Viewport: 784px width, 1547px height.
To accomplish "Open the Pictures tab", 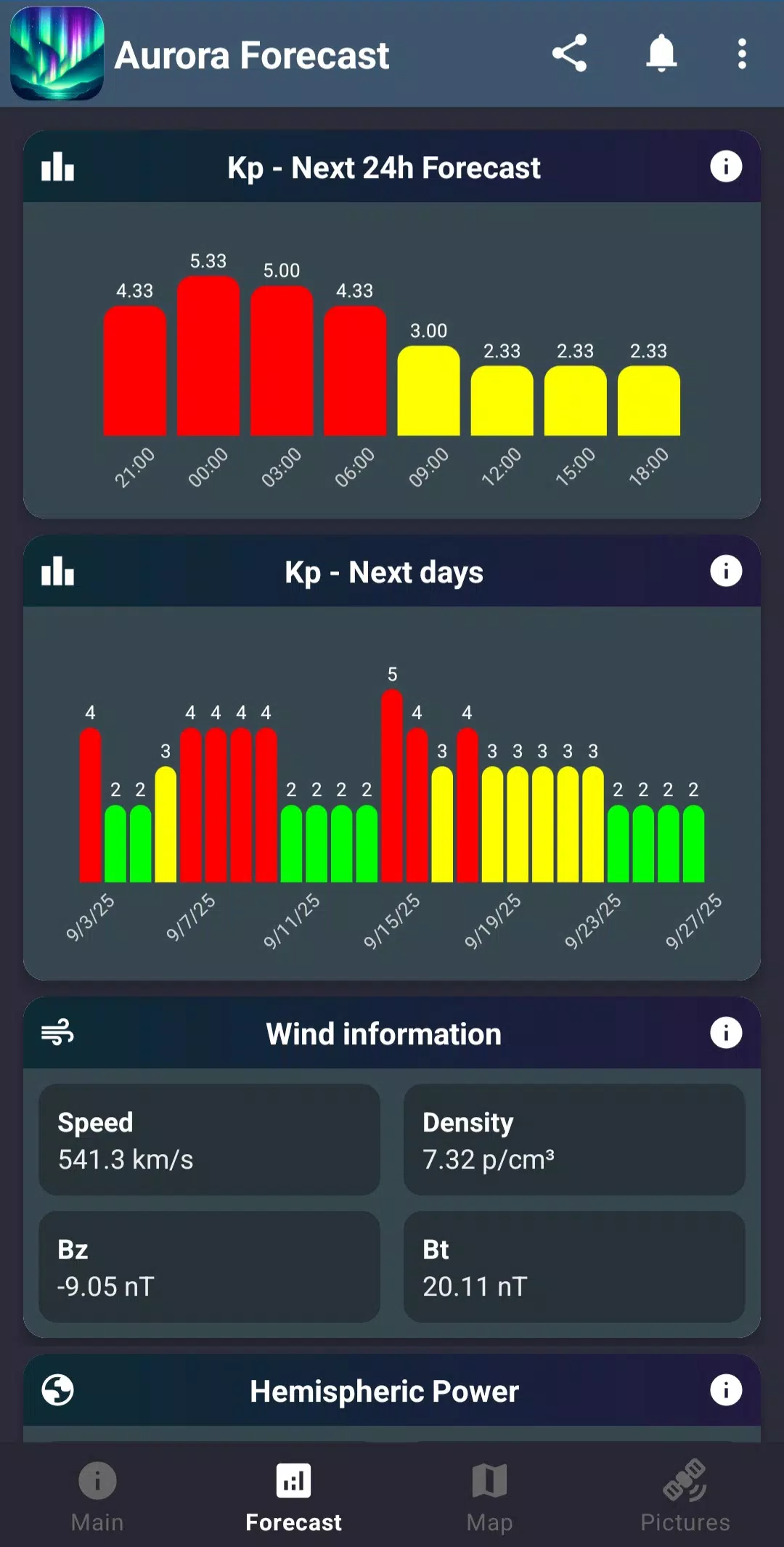I will (x=685, y=1496).
